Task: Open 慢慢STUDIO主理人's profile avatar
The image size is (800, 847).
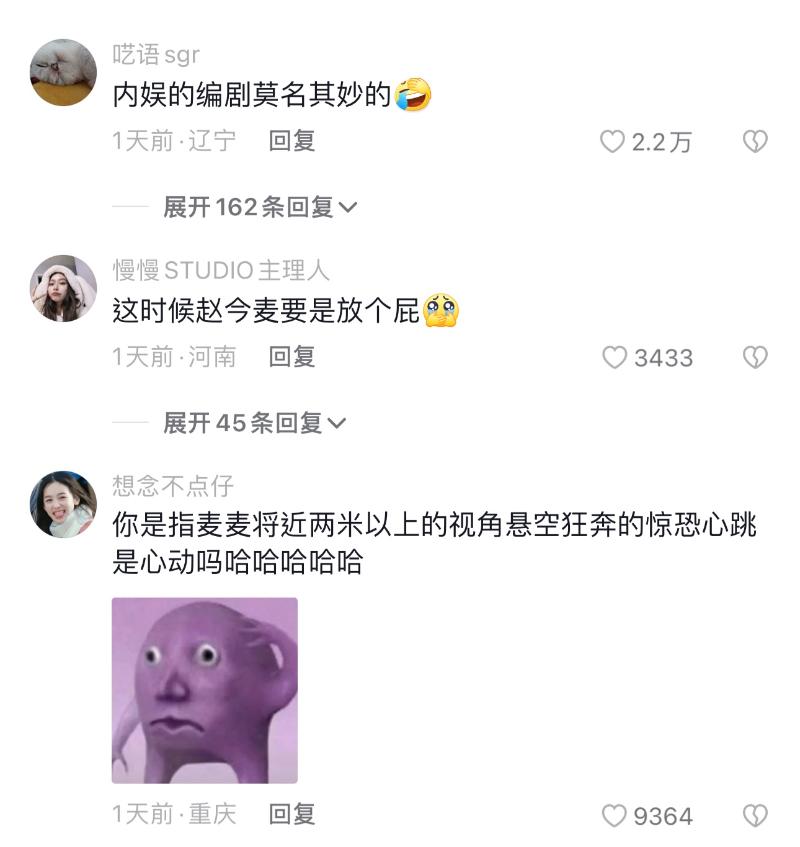Action: click(x=63, y=288)
